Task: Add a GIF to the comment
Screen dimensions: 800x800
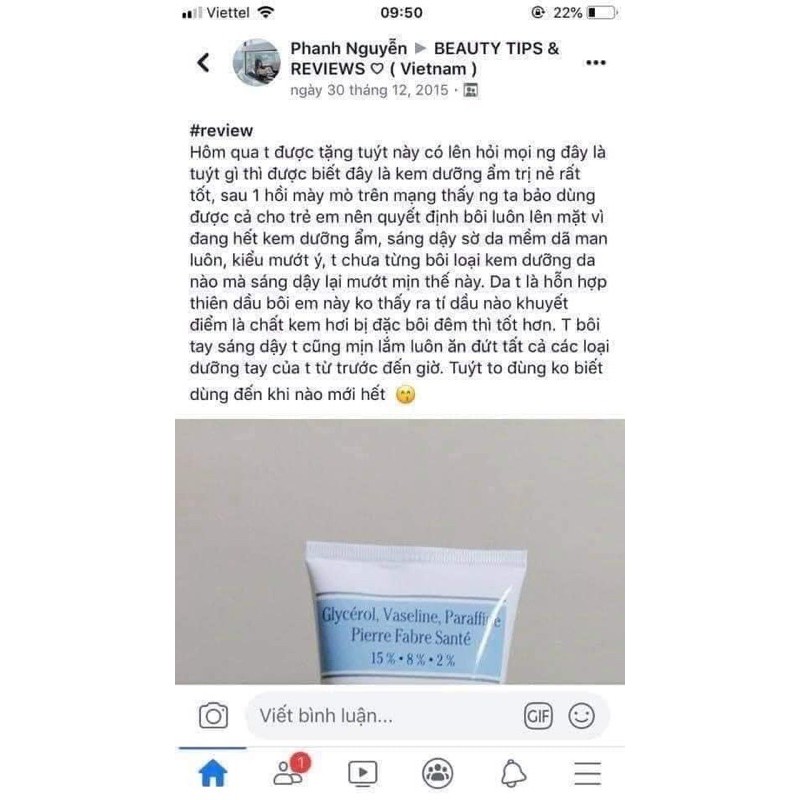Action: (538, 716)
